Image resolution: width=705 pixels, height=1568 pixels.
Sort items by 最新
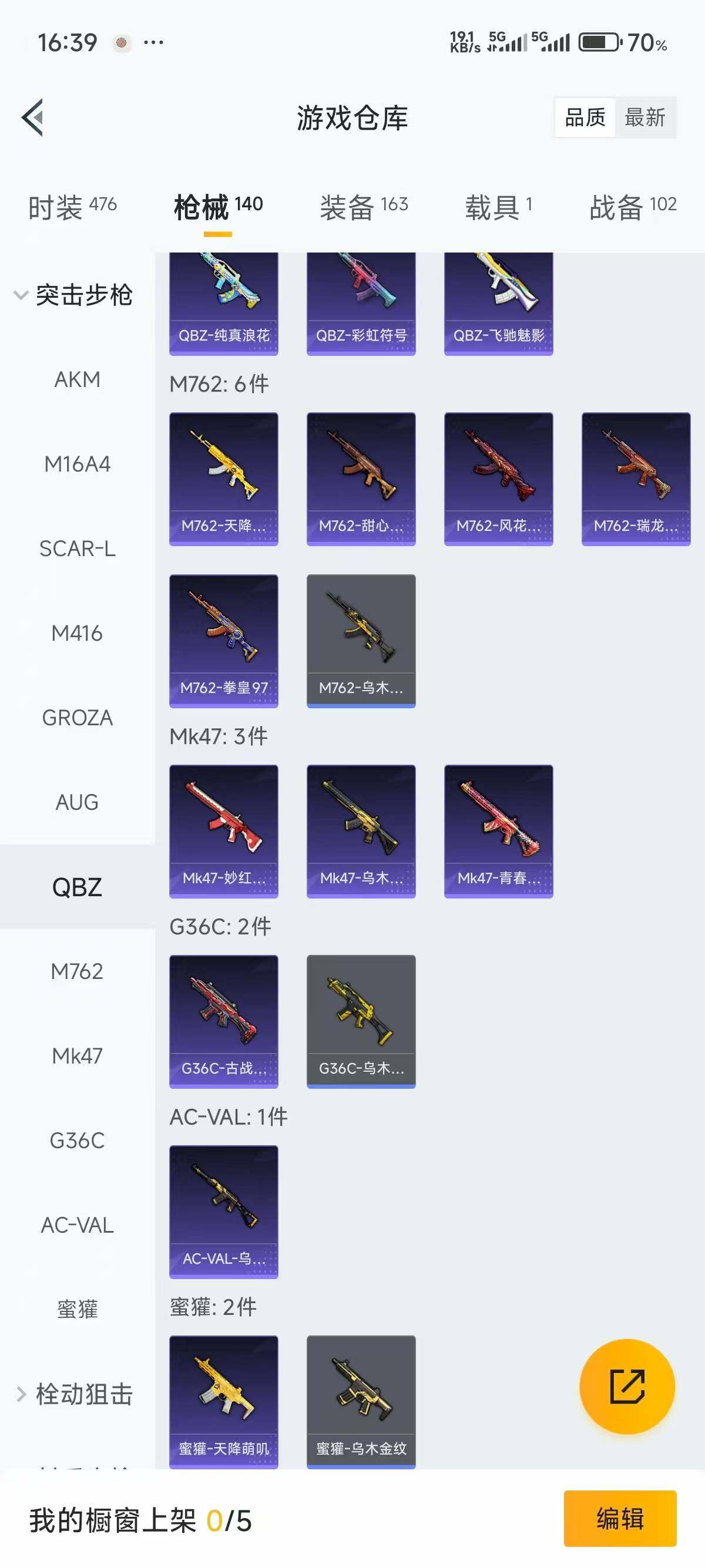pyautogui.click(x=644, y=117)
